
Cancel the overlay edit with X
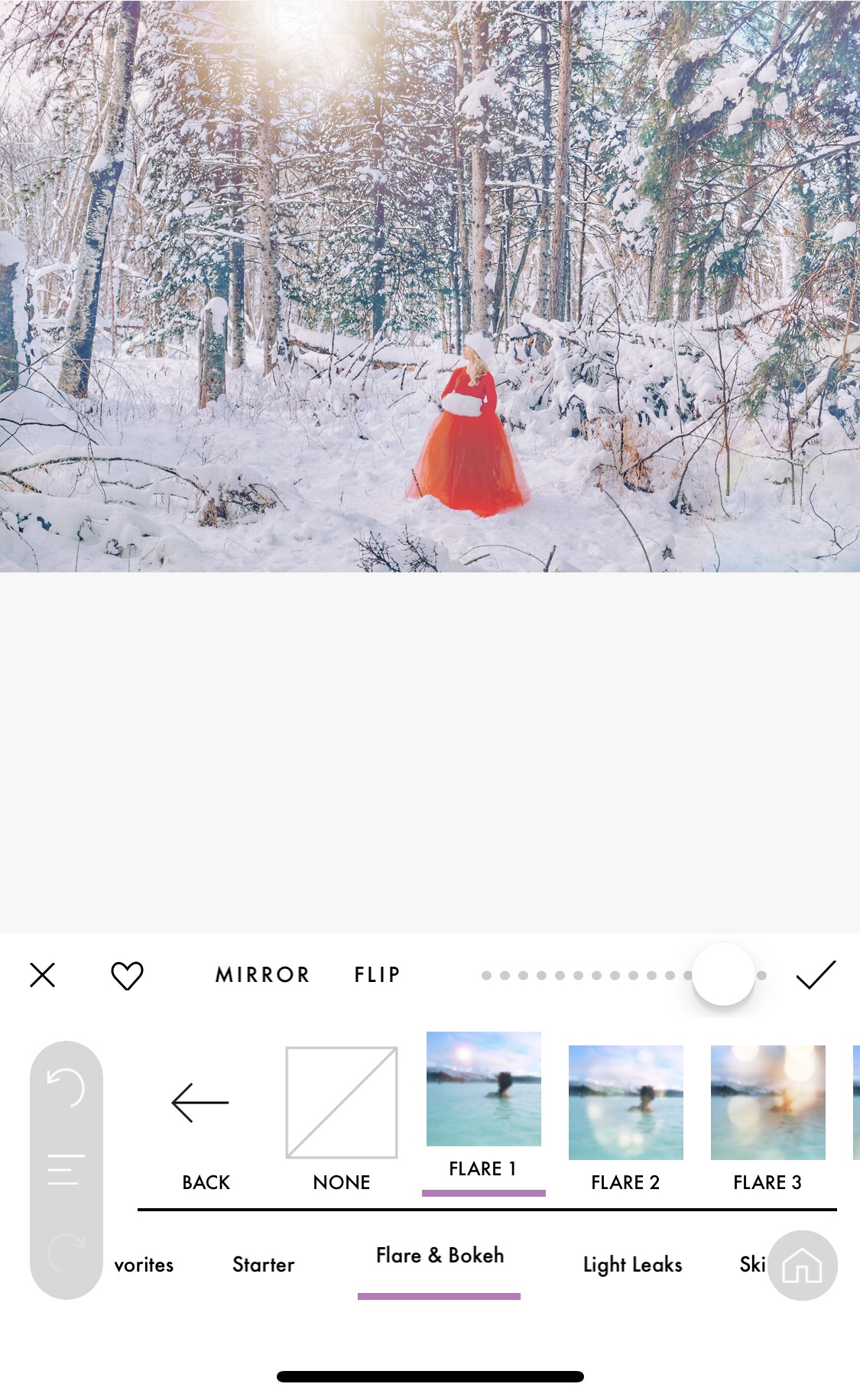43,975
